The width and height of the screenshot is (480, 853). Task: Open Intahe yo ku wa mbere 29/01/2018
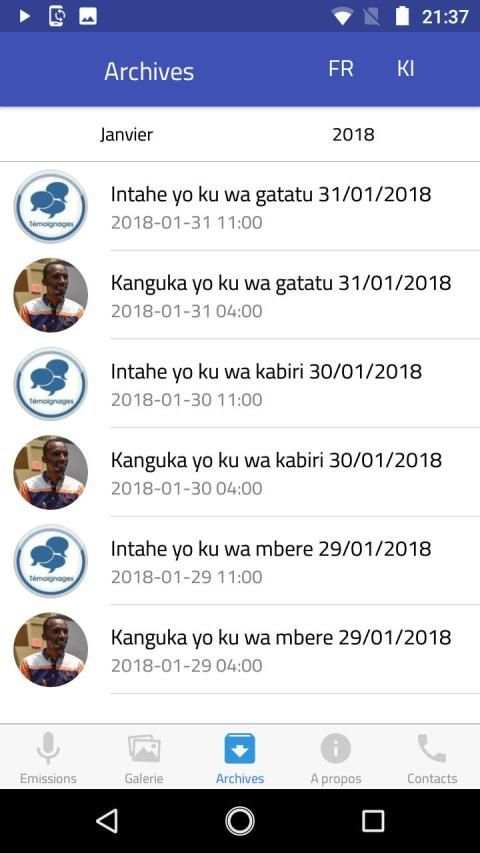[240, 561]
